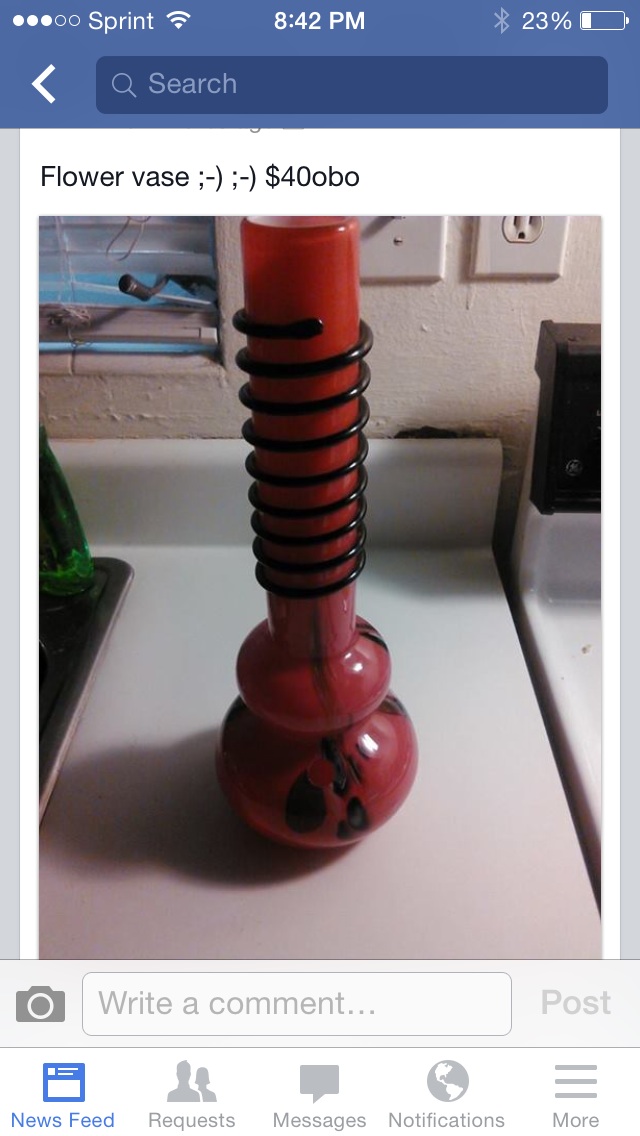Go back using the arrow icon
The width and height of the screenshot is (640, 1136).
[x=44, y=85]
